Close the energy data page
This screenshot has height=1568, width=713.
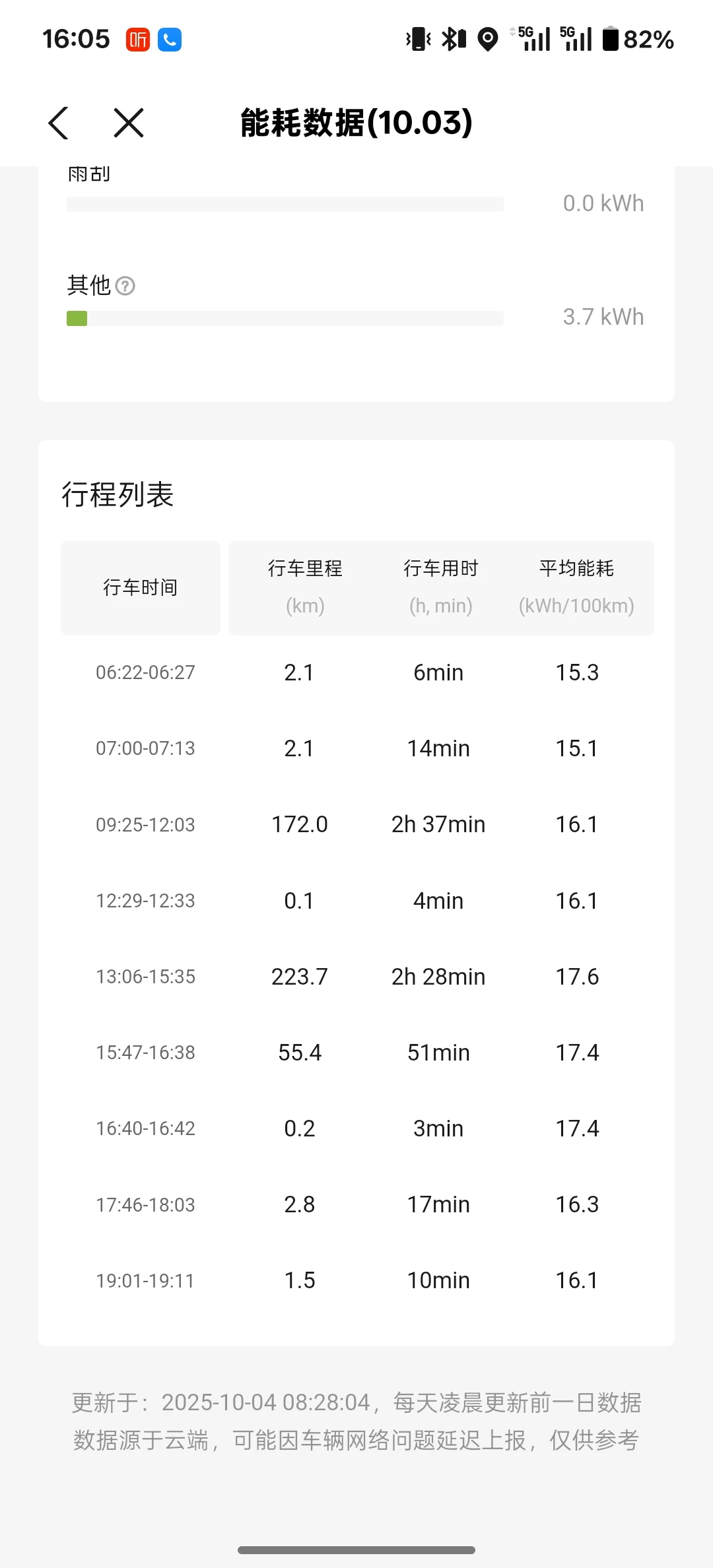coord(129,123)
